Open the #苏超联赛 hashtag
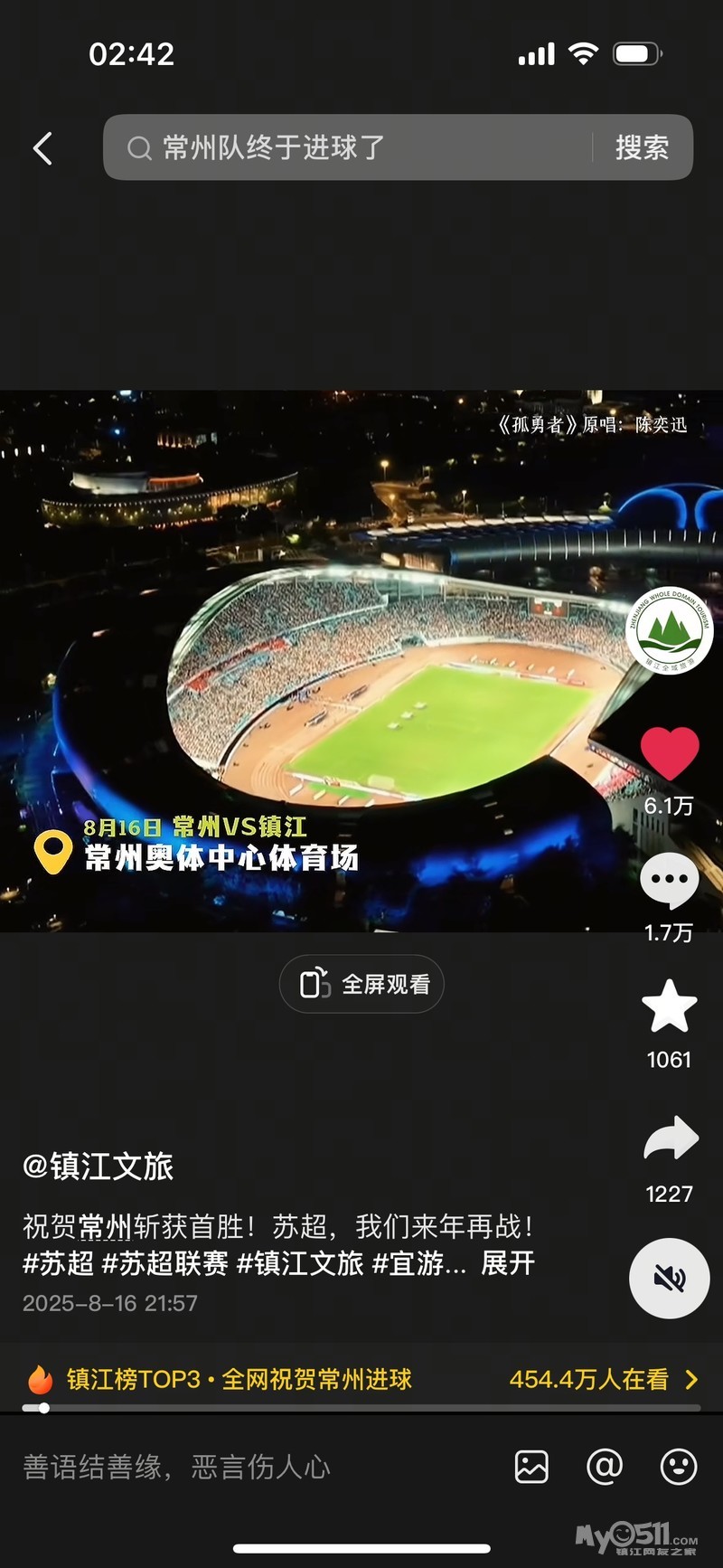 pos(165,1263)
